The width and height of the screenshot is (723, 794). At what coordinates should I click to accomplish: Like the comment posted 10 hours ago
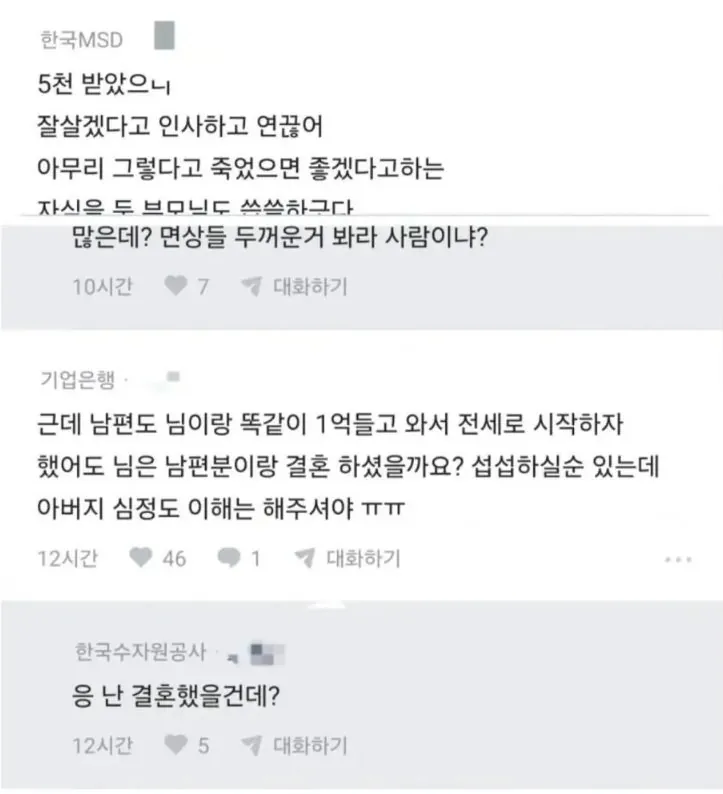click(x=177, y=287)
